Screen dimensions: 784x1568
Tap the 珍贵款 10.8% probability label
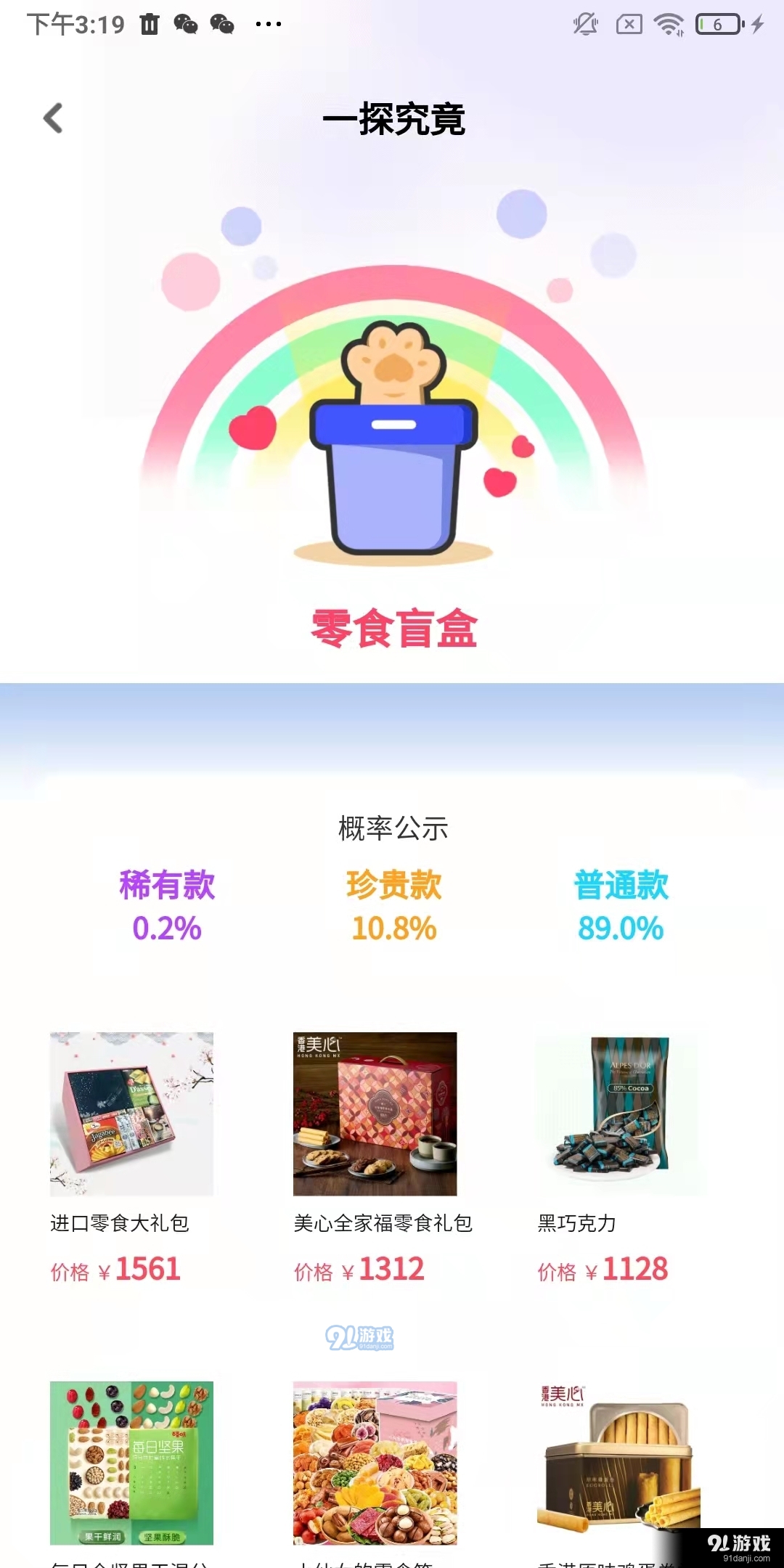tap(393, 926)
